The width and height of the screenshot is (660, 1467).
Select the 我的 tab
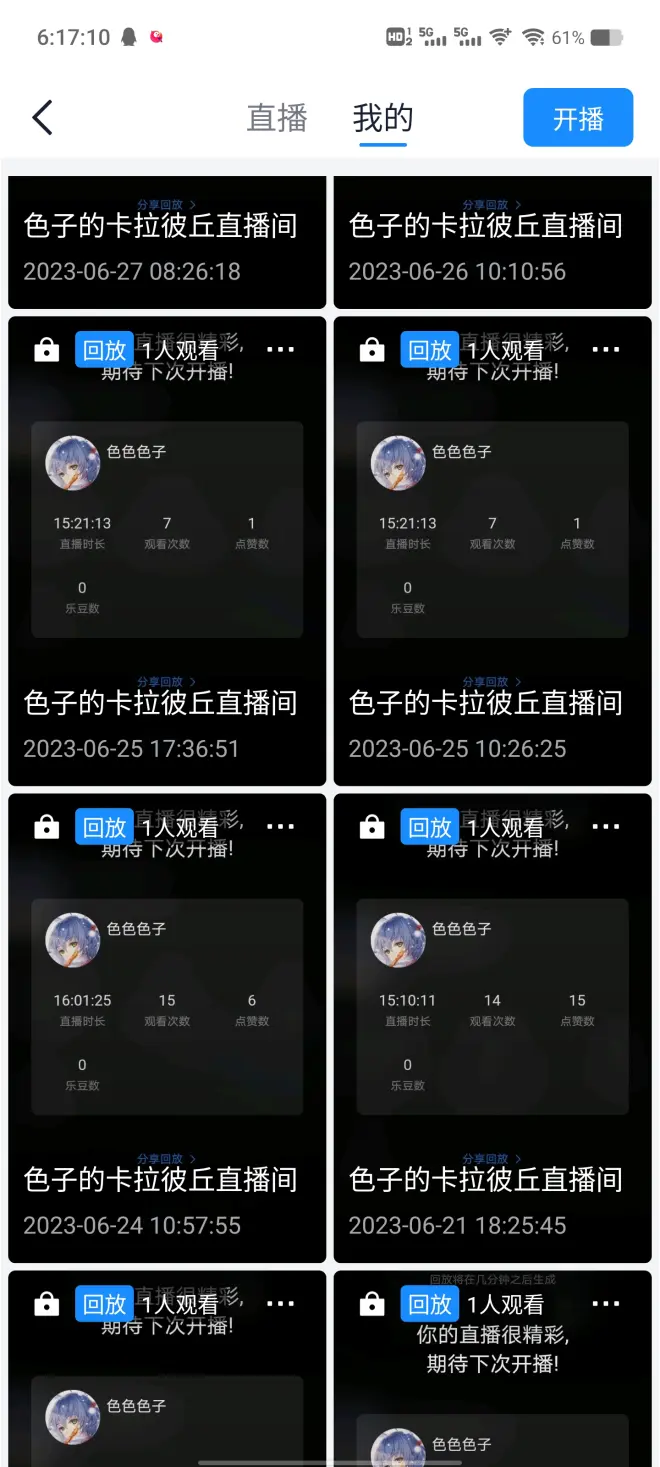383,118
